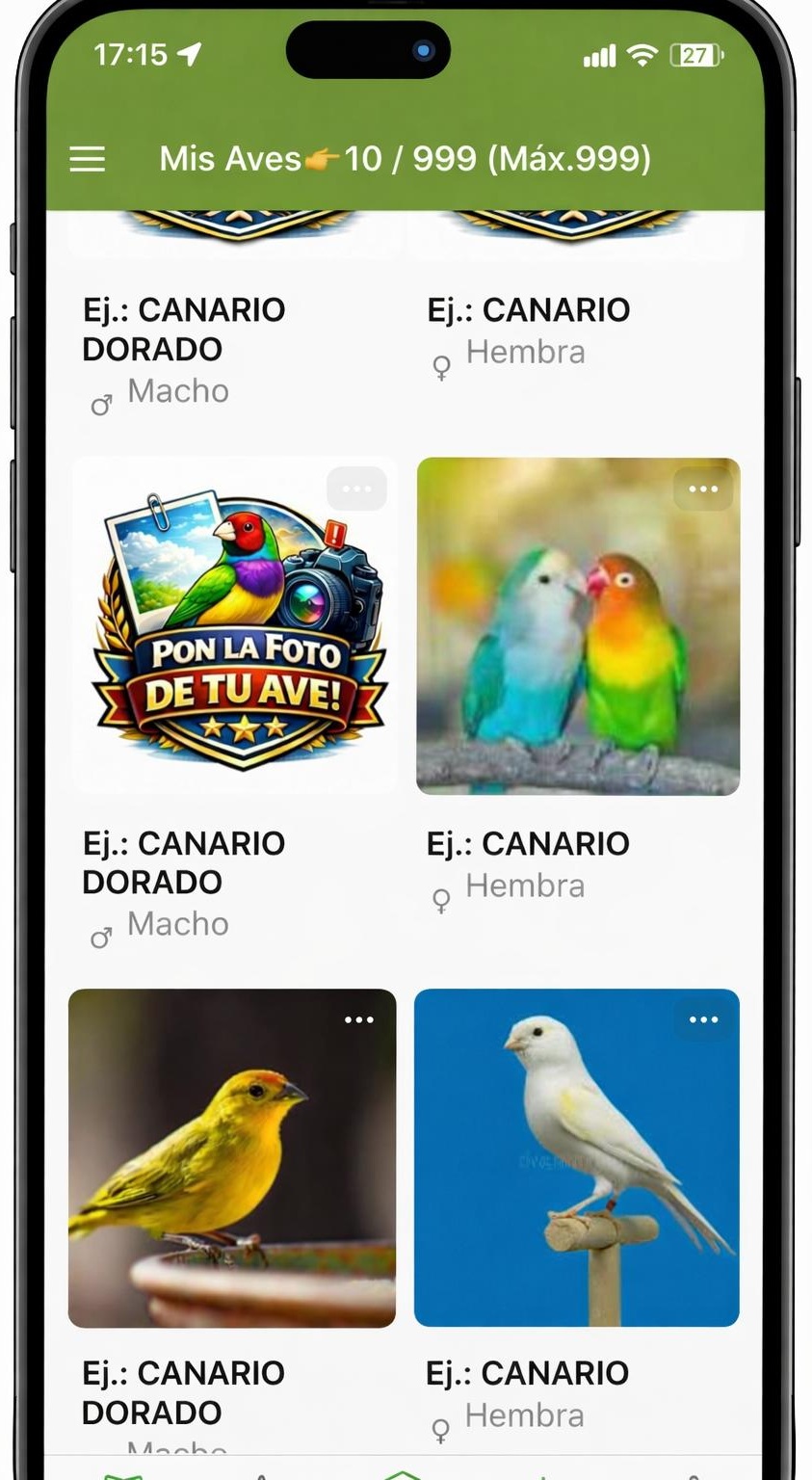Tap the three-dot menu on the yellow canary card
Screen dimensions: 812x1480
[359, 1020]
